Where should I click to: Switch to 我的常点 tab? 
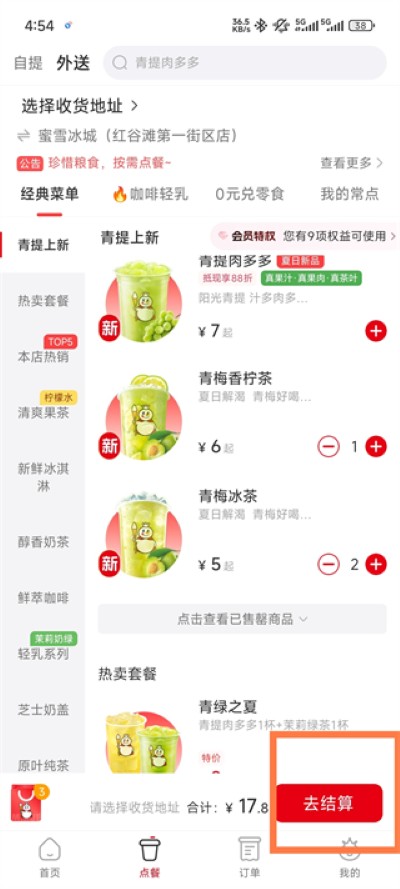(350, 194)
